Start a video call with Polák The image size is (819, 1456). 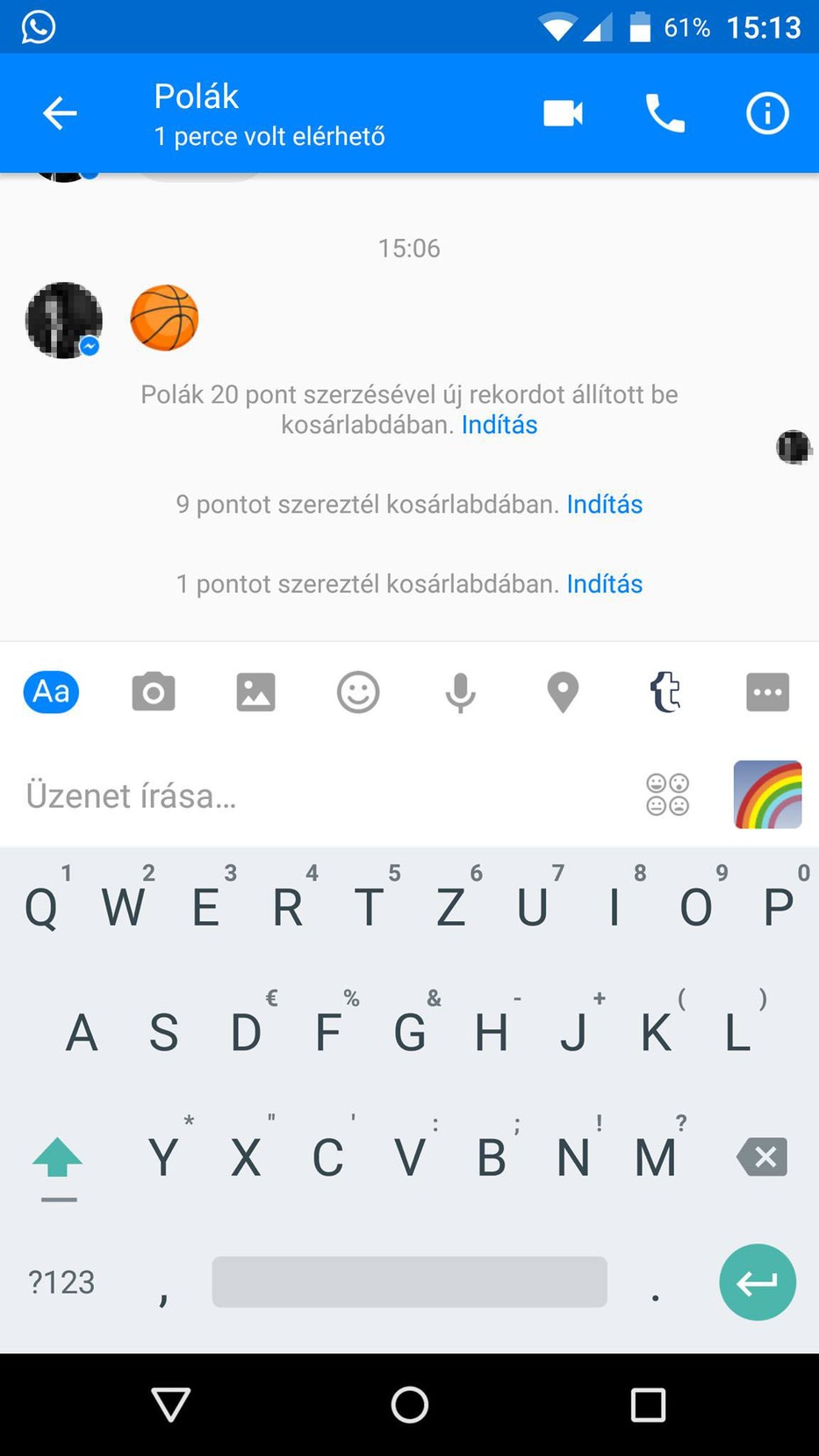coord(563,113)
